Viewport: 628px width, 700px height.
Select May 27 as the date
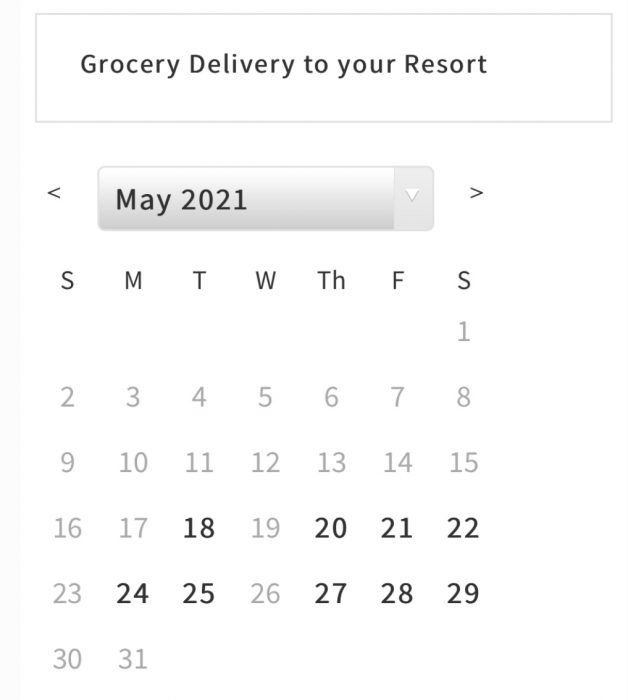coord(331,594)
